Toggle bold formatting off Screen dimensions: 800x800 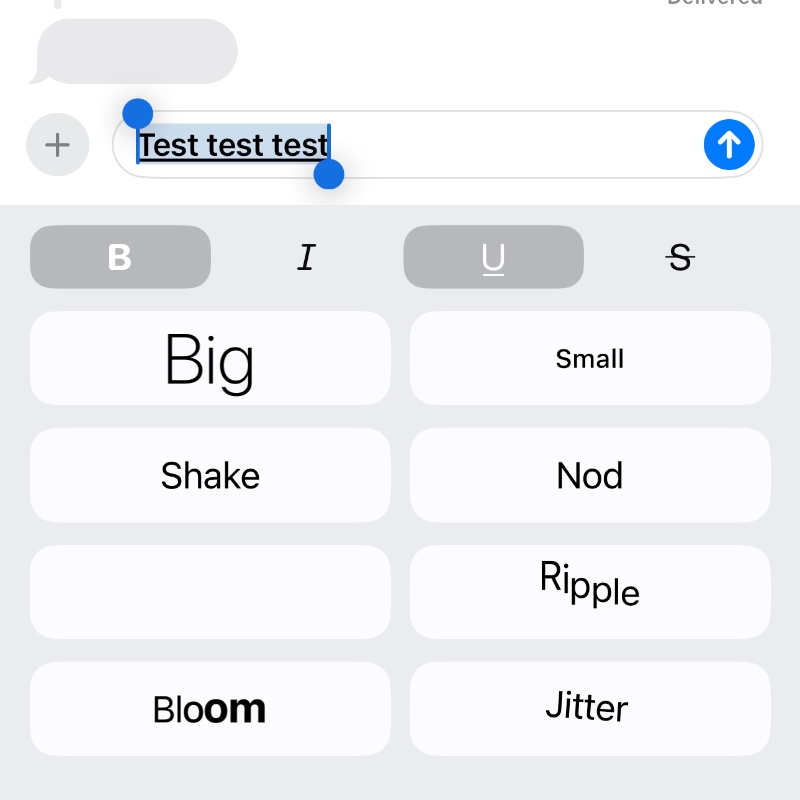[120, 257]
